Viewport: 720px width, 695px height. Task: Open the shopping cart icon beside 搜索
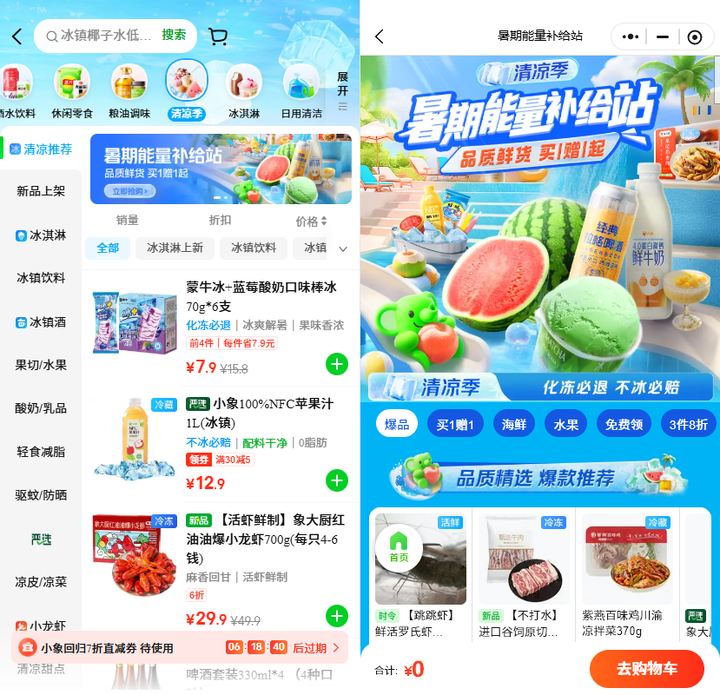click(x=218, y=36)
